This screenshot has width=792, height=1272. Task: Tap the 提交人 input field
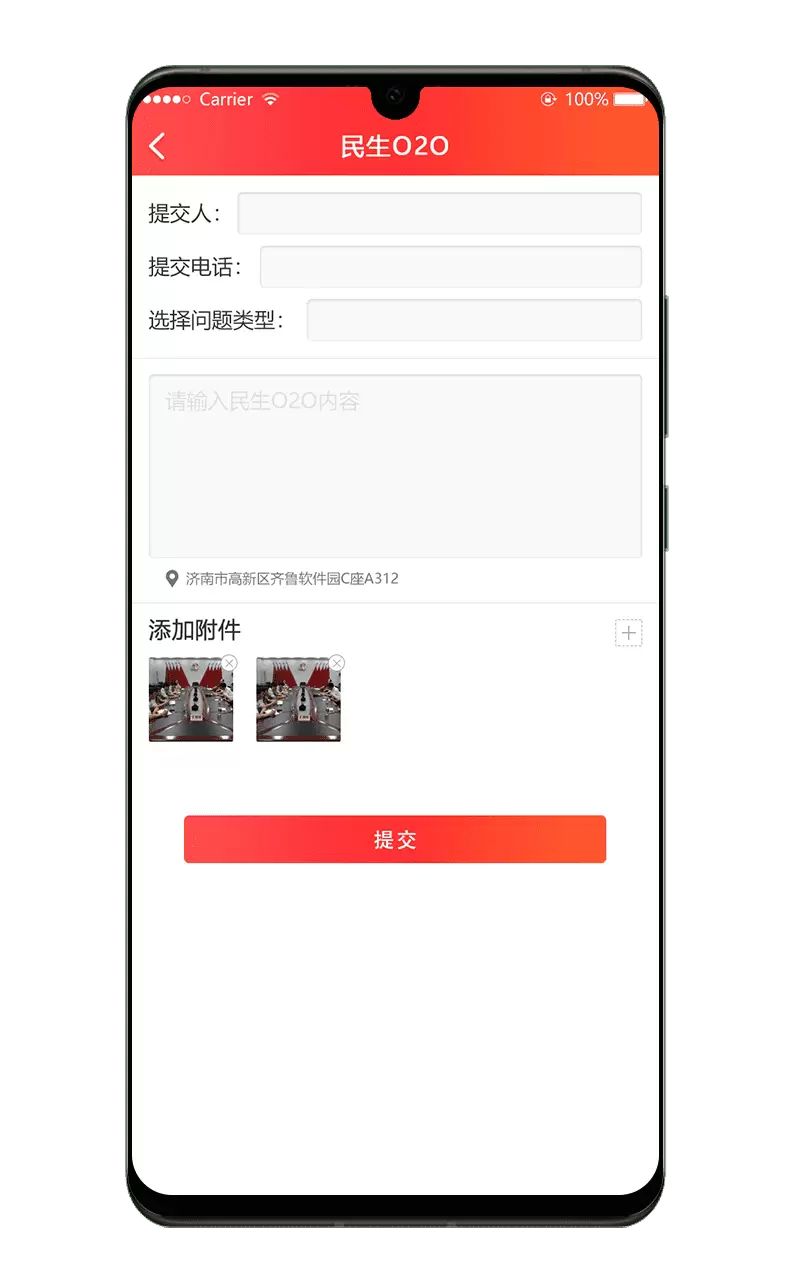pyautogui.click(x=438, y=213)
